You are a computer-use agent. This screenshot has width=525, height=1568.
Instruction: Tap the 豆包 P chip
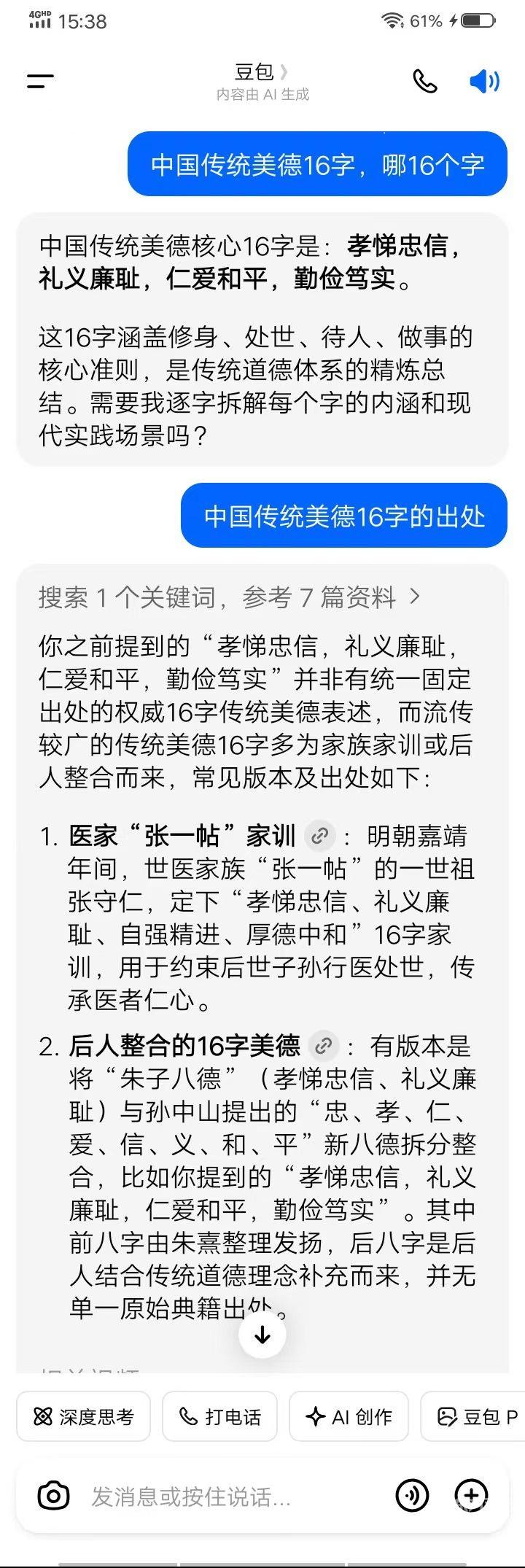tap(475, 1417)
